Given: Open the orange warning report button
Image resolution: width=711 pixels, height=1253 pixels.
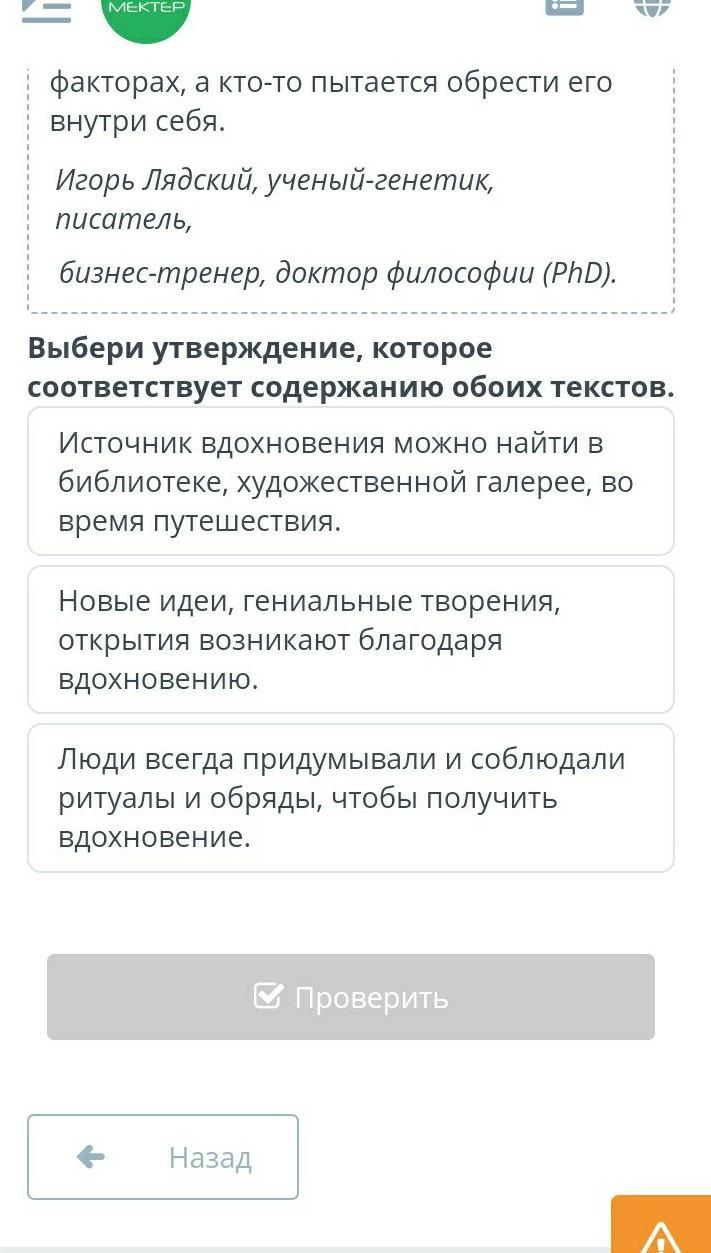Looking at the screenshot, I should click(x=661, y=1226).
